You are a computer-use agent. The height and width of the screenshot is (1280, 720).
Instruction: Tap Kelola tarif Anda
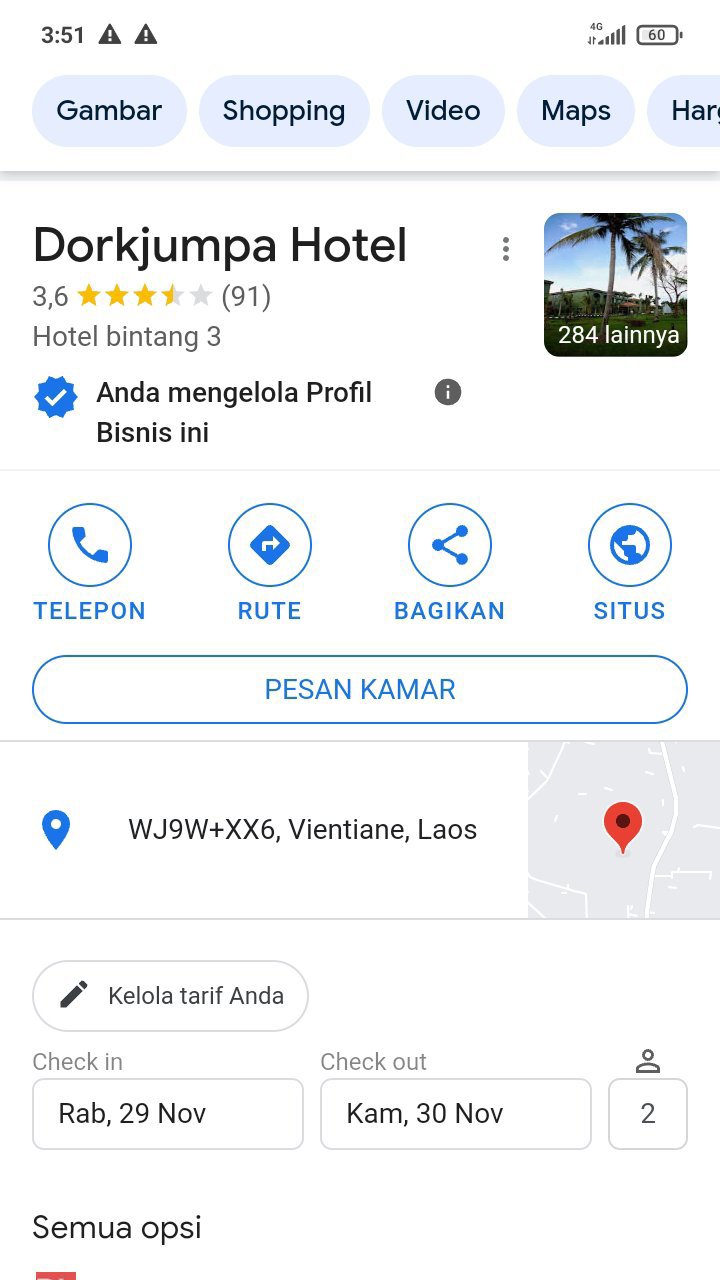pyautogui.click(x=170, y=996)
